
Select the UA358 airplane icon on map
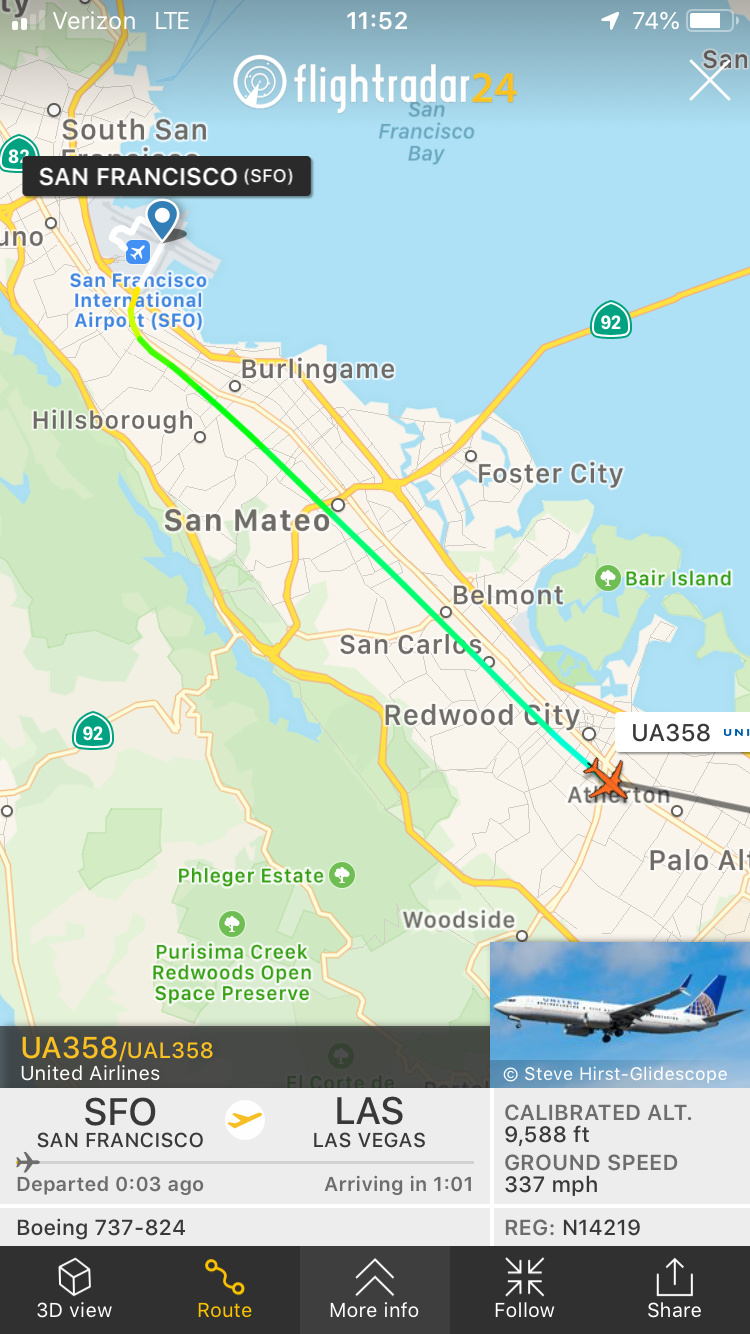606,779
